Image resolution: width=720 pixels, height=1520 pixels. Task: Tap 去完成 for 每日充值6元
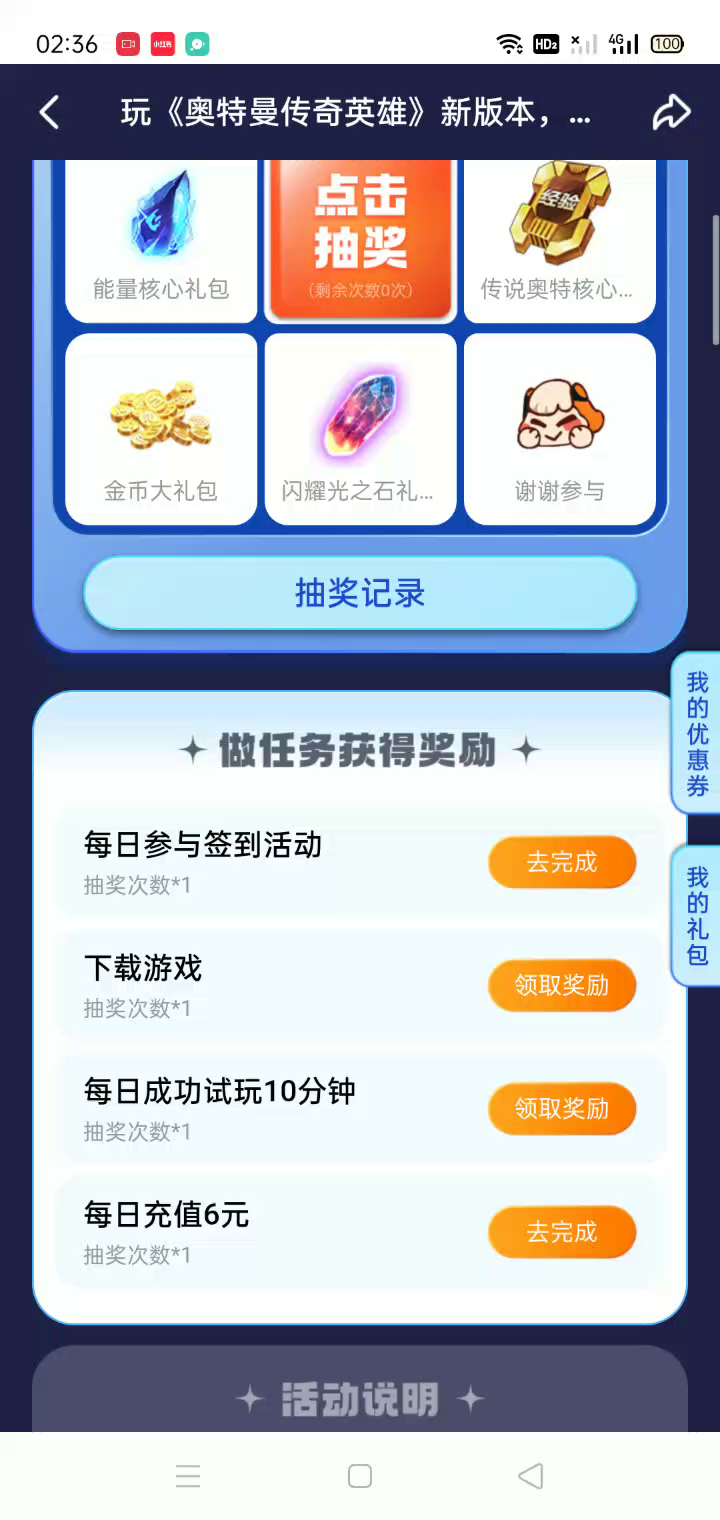pyautogui.click(x=562, y=1231)
